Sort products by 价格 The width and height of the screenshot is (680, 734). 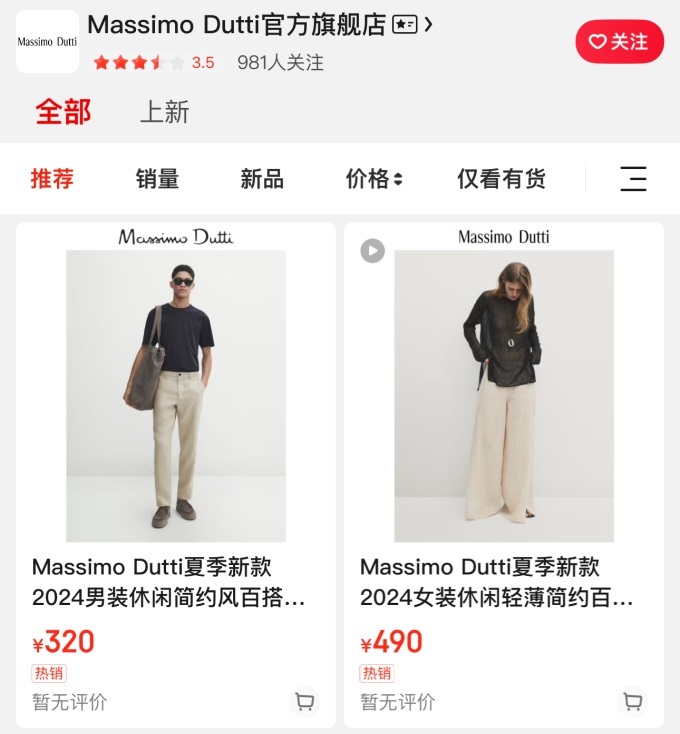[x=374, y=179]
